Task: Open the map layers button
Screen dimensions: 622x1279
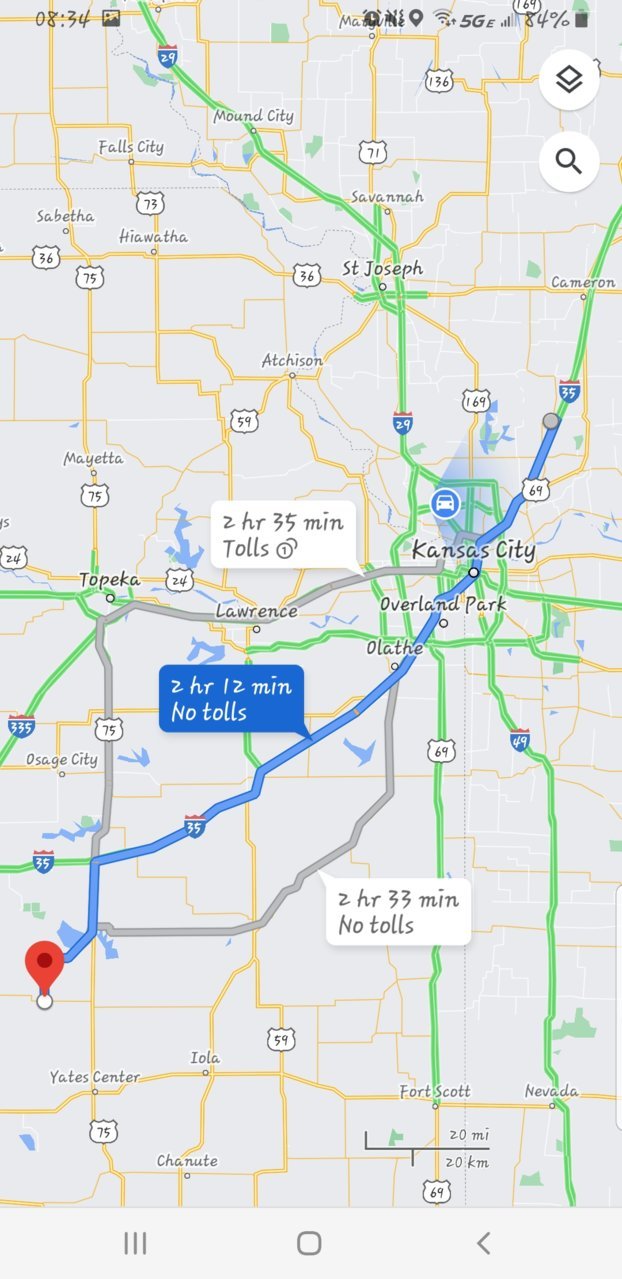Action: (x=569, y=80)
